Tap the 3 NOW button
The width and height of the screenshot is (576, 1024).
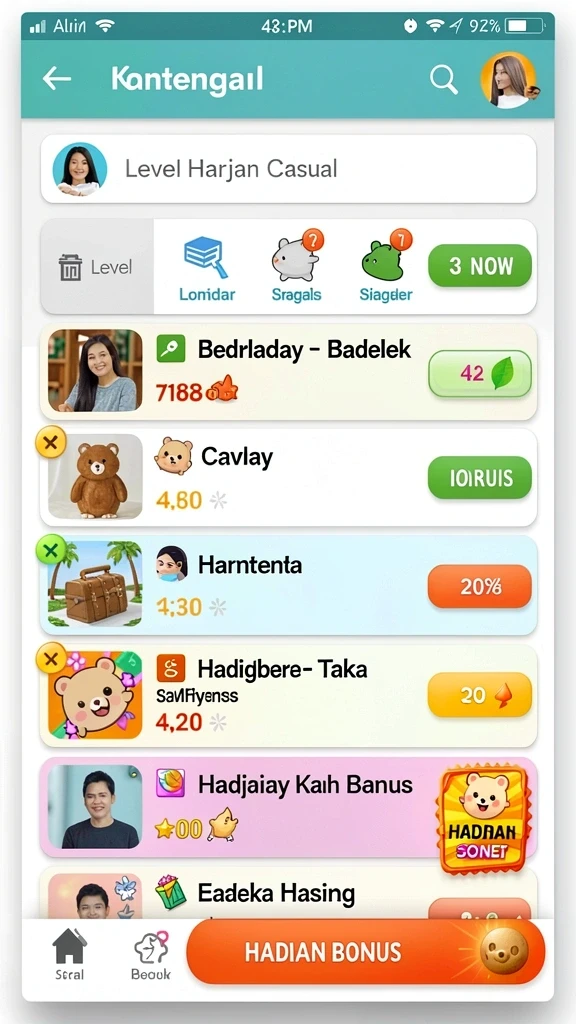pyautogui.click(x=480, y=266)
